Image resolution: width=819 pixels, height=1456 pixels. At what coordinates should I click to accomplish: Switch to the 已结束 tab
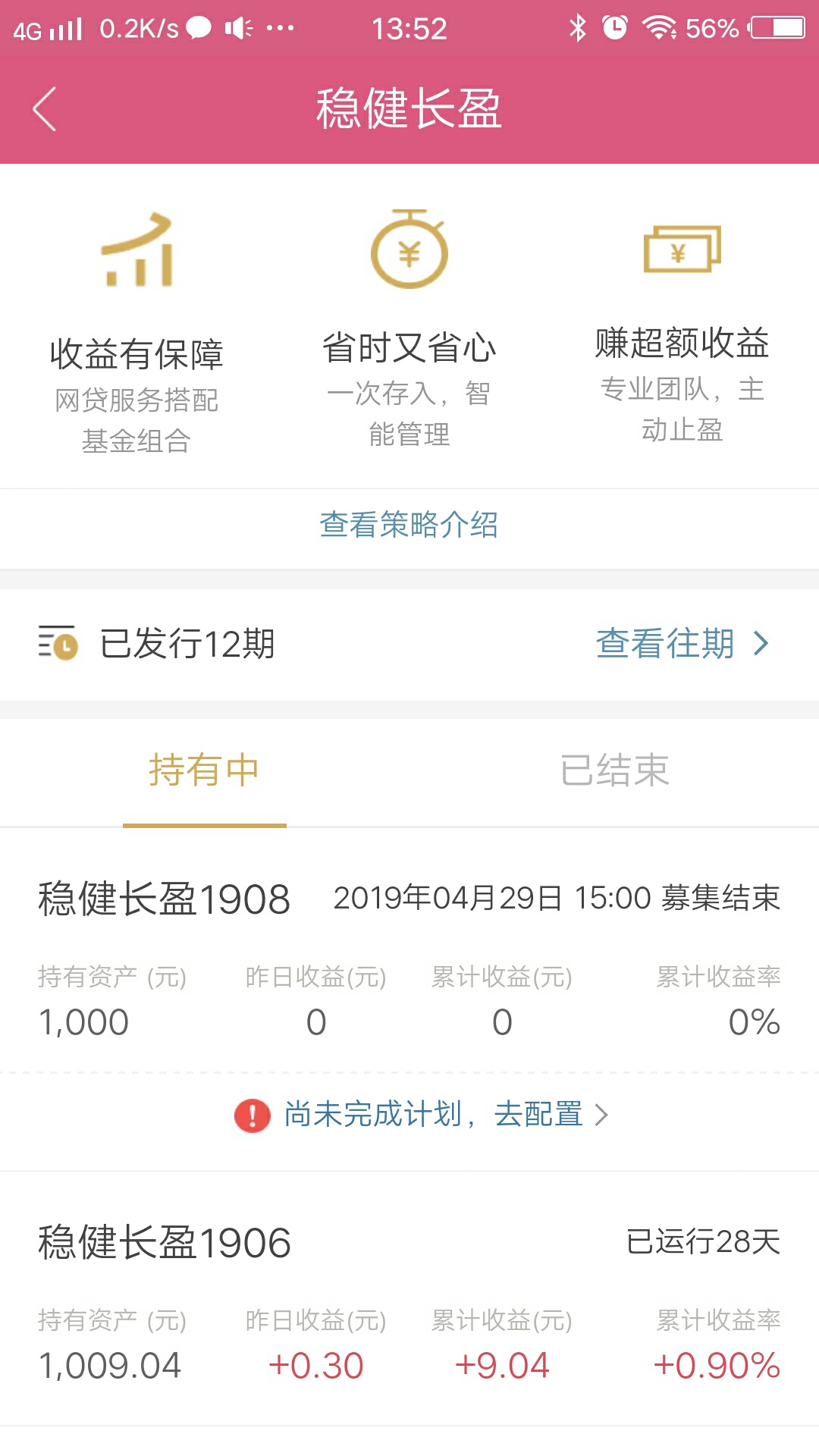(614, 770)
